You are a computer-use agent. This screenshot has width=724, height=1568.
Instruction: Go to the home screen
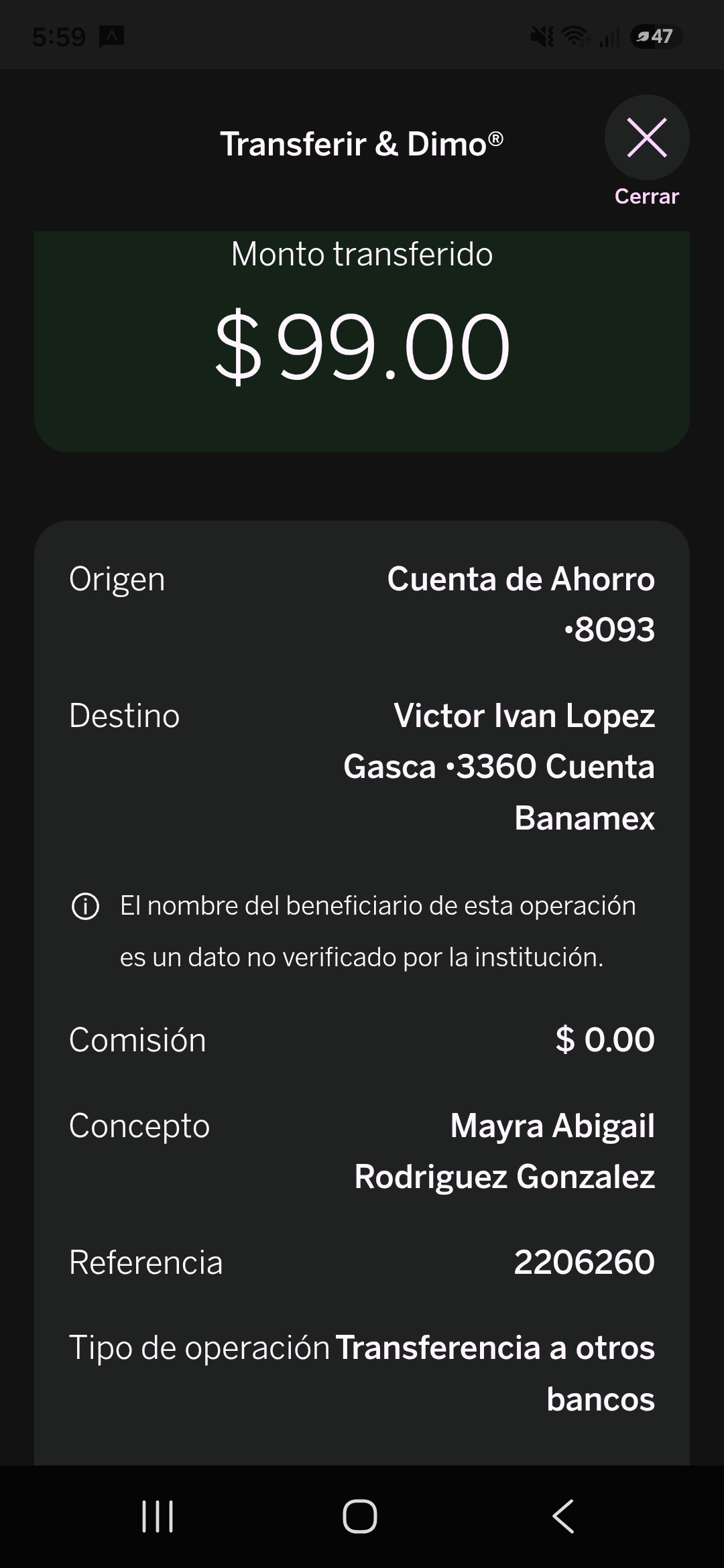click(360, 1516)
